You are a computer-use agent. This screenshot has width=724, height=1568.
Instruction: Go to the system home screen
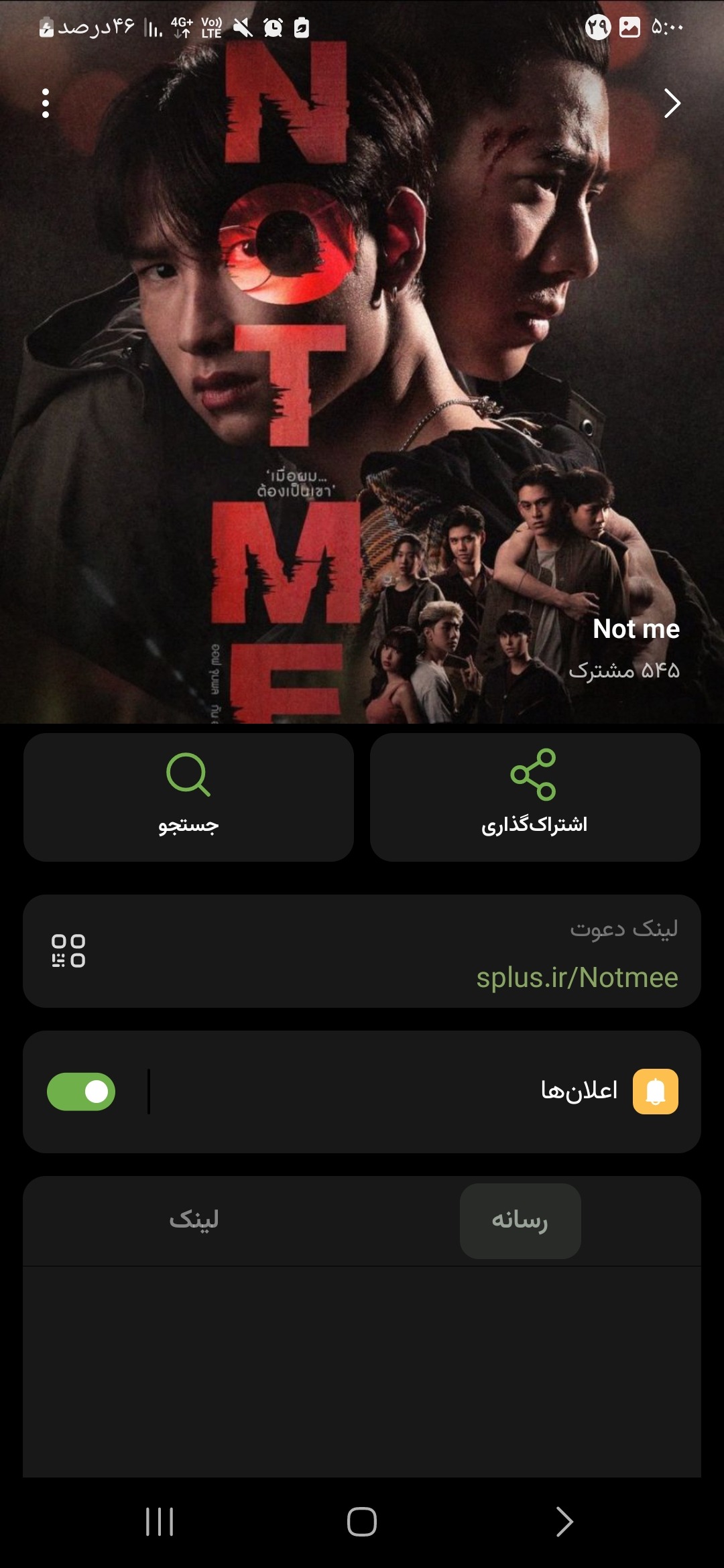362,1521
